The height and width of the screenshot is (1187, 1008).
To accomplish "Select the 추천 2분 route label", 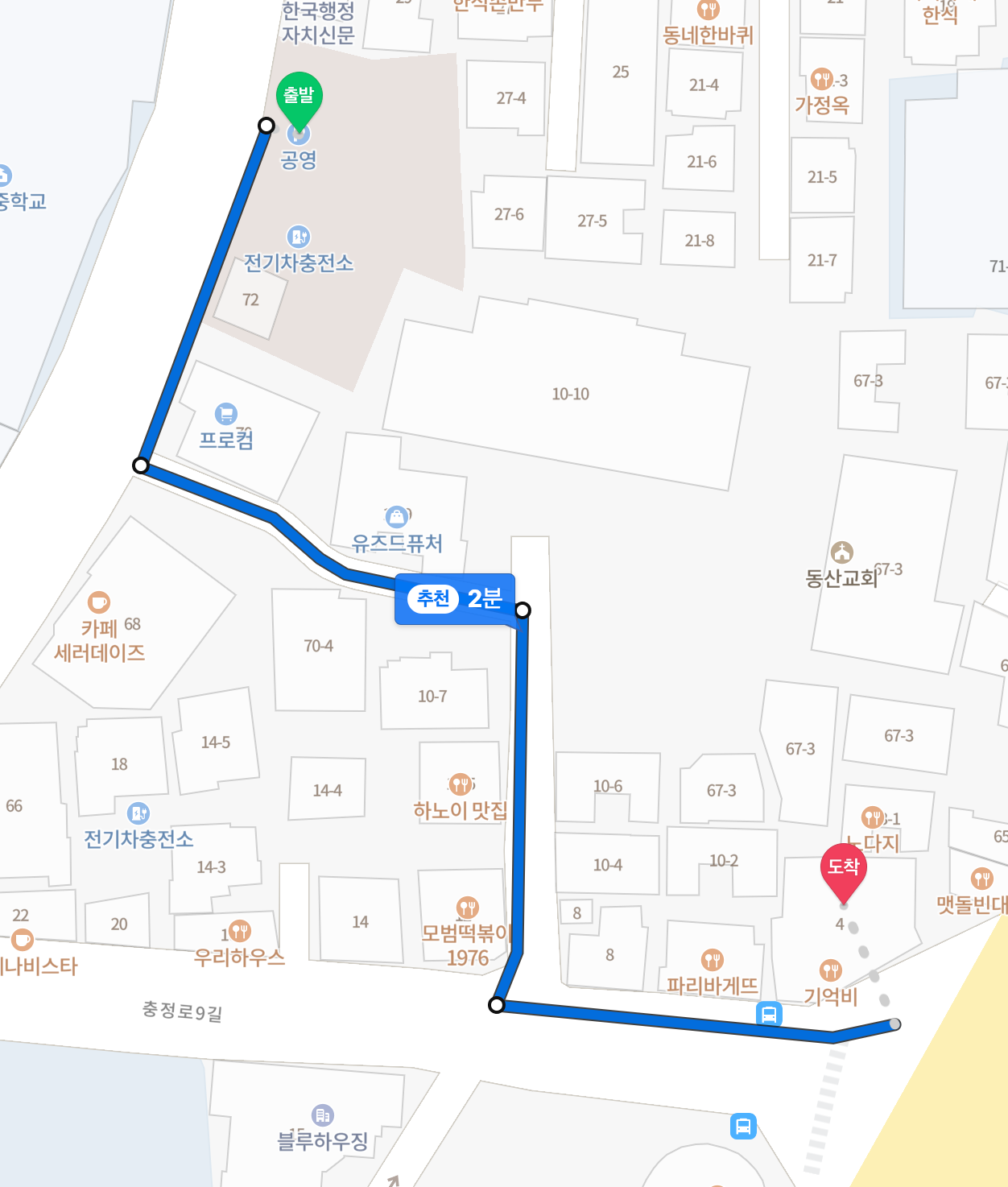I will 456,598.
